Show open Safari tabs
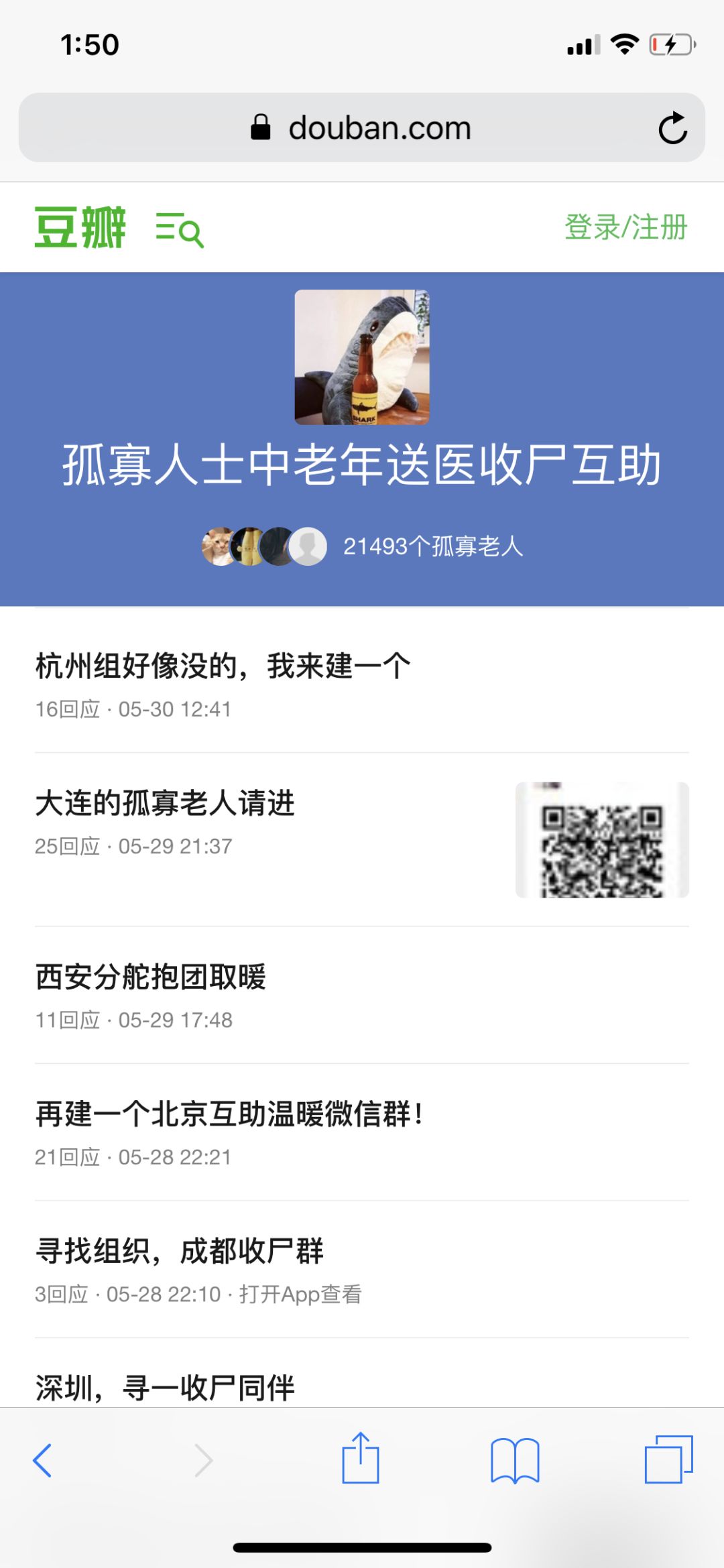Viewport: 724px width, 1568px height. (668, 1459)
